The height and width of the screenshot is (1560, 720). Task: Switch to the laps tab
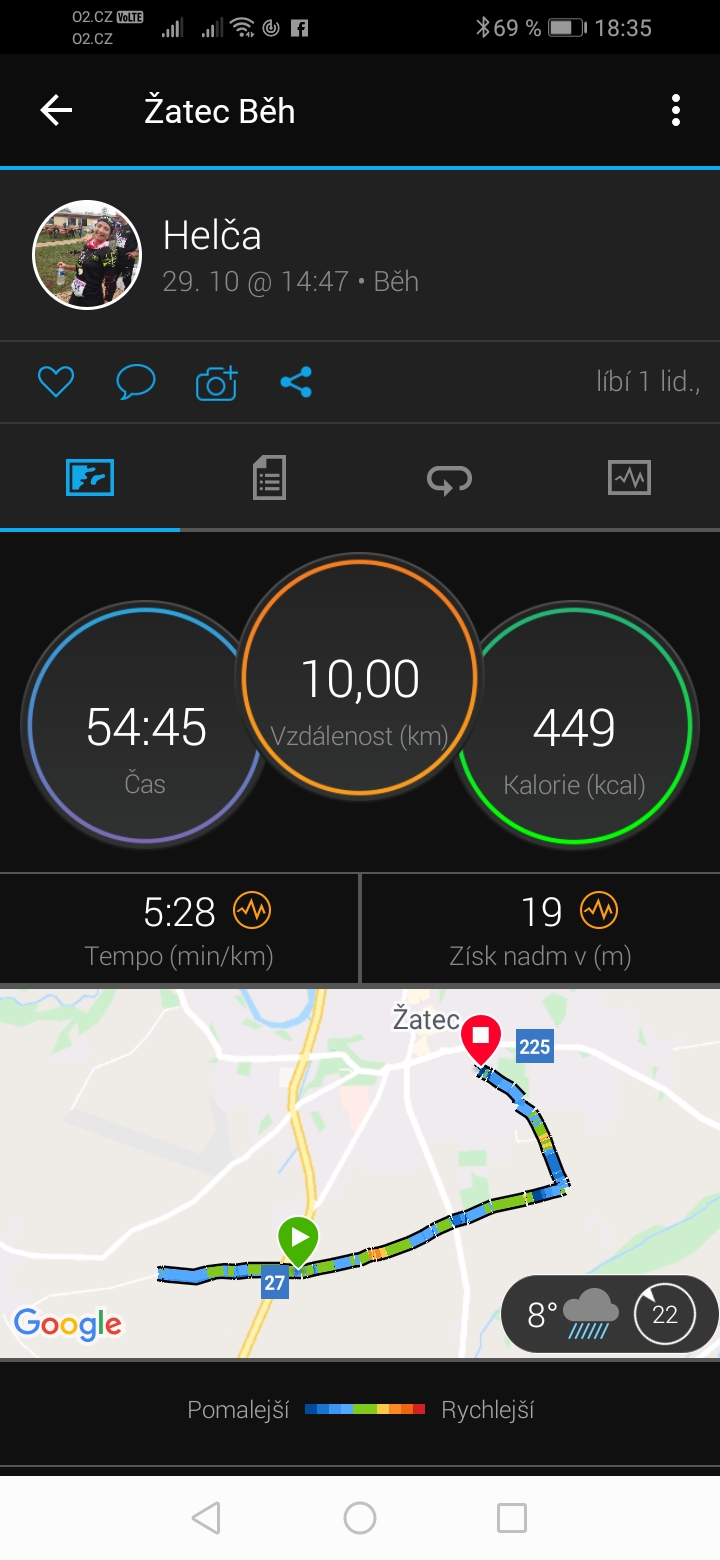click(450, 478)
